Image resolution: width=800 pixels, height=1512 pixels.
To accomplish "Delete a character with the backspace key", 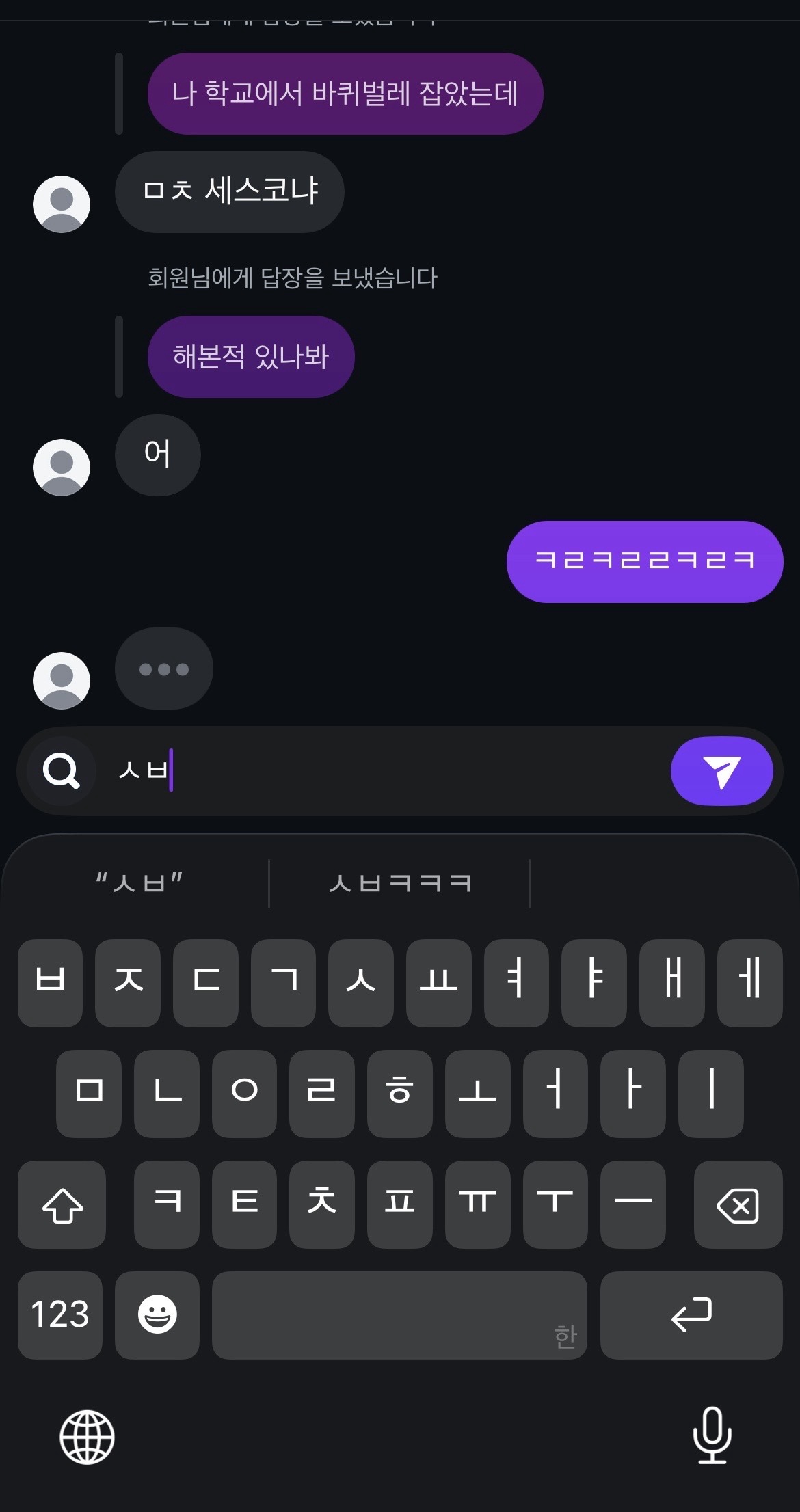I will [x=738, y=1204].
